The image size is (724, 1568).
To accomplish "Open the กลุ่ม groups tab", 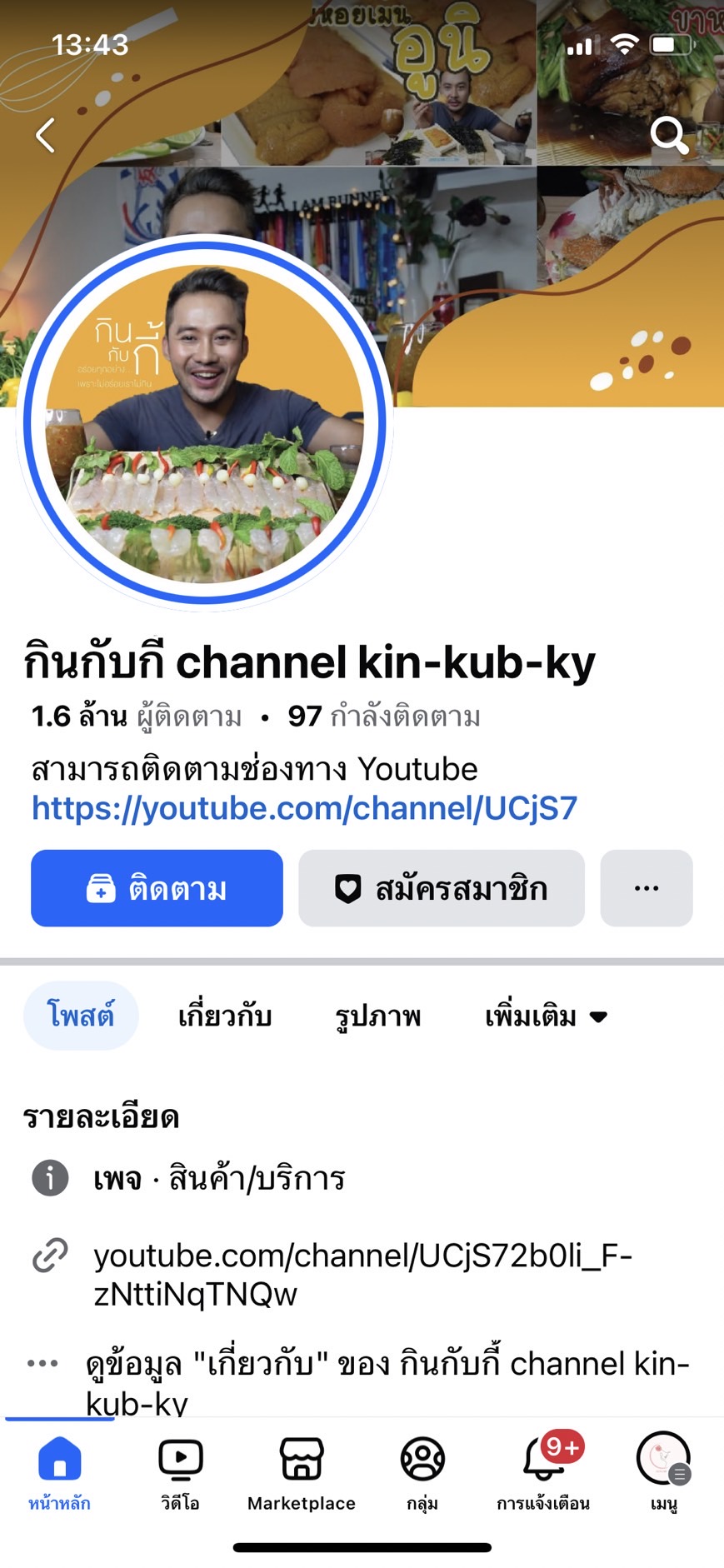I will tap(422, 1473).
